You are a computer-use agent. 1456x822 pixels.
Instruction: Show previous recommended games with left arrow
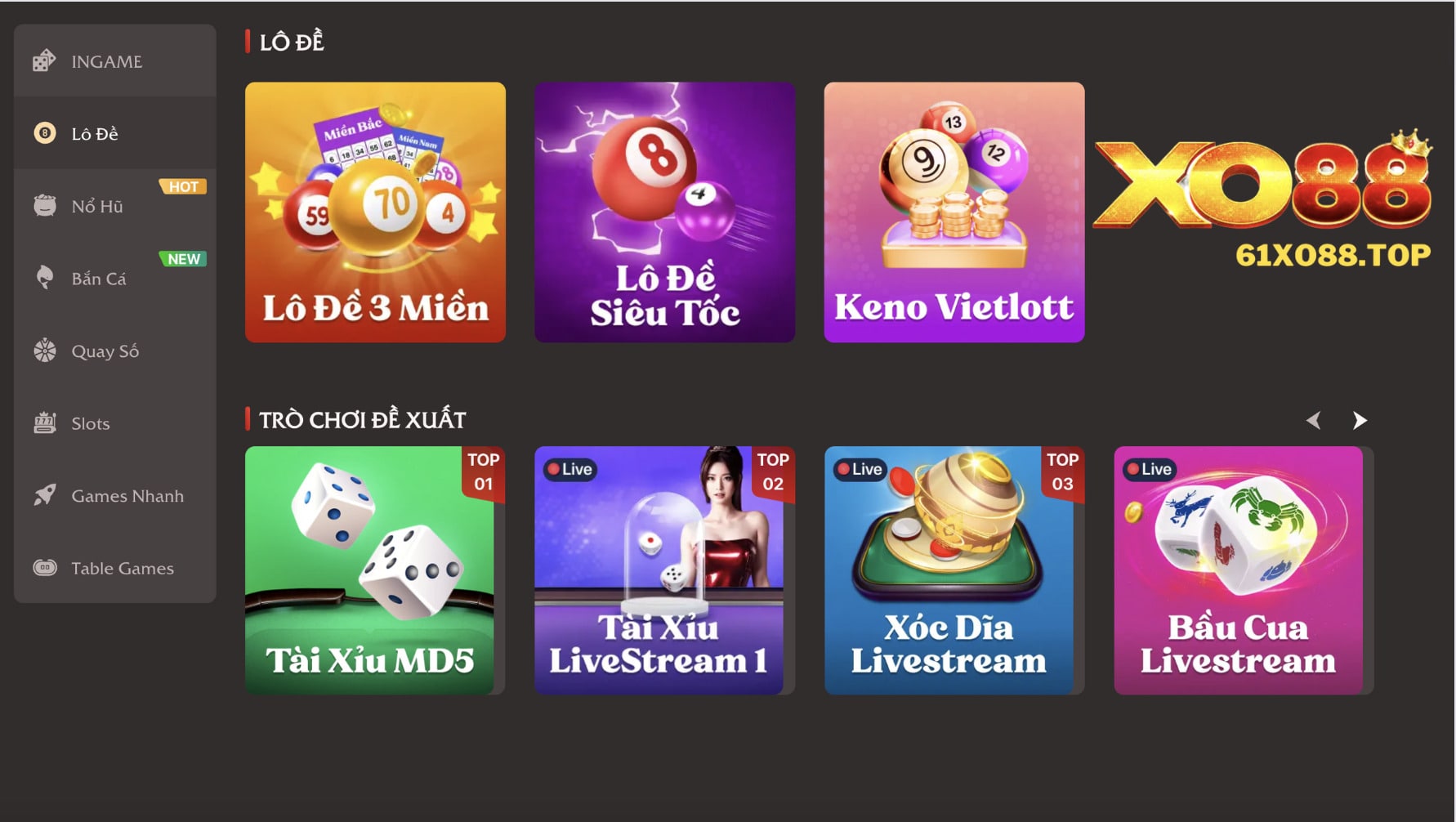click(1313, 420)
